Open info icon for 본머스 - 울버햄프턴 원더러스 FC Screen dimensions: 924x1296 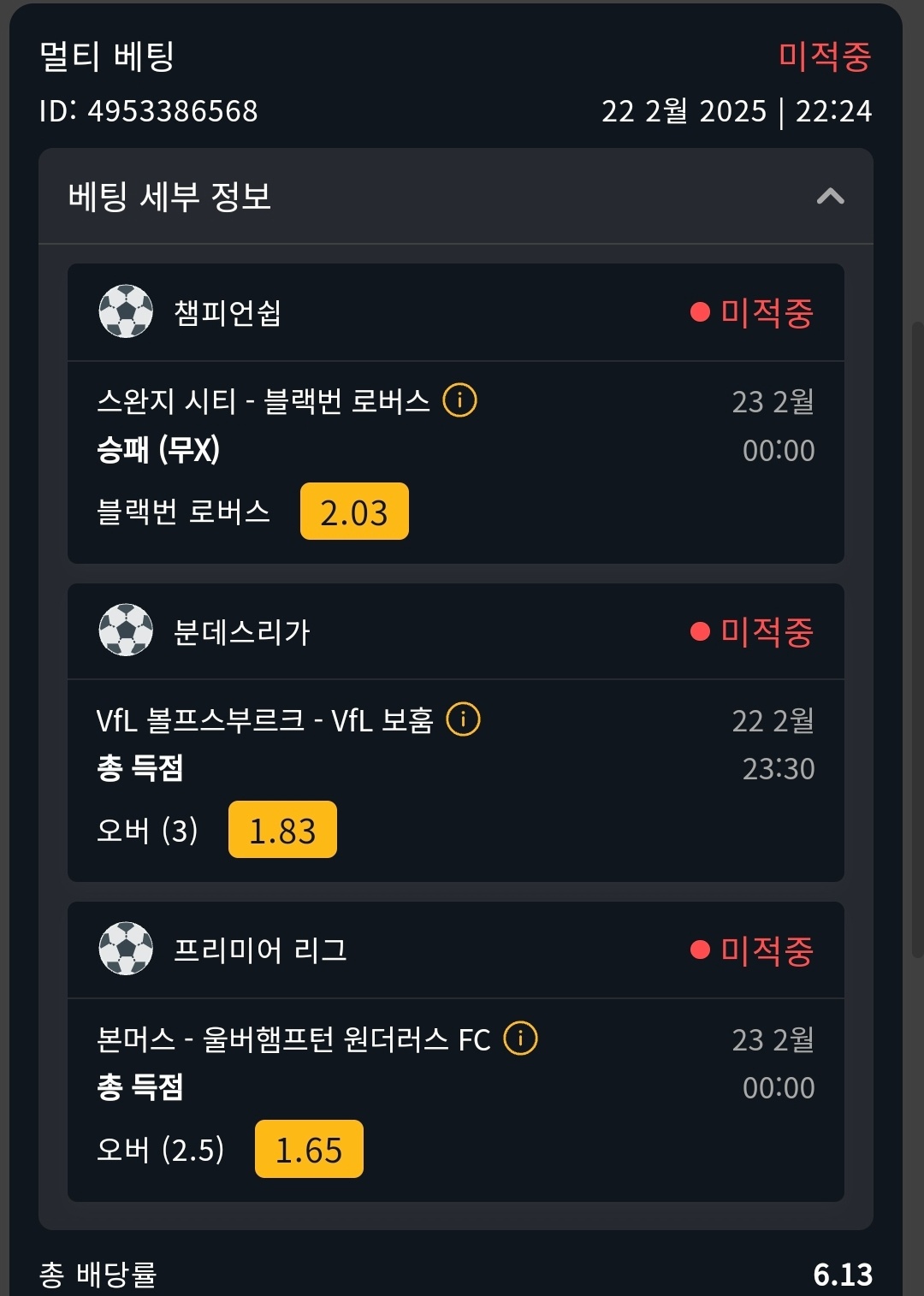point(520,1039)
